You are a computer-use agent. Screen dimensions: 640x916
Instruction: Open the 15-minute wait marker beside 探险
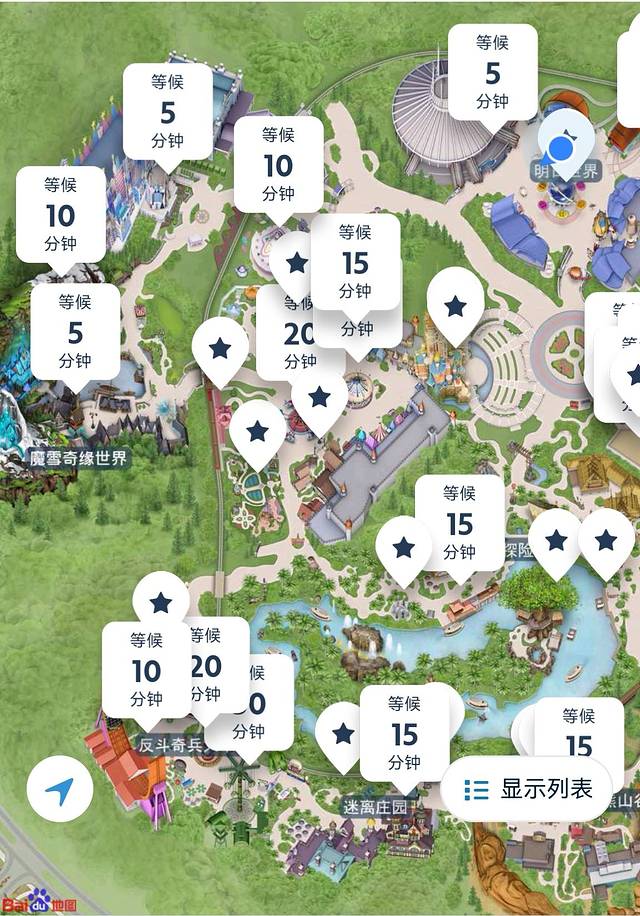pyautogui.click(x=459, y=524)
